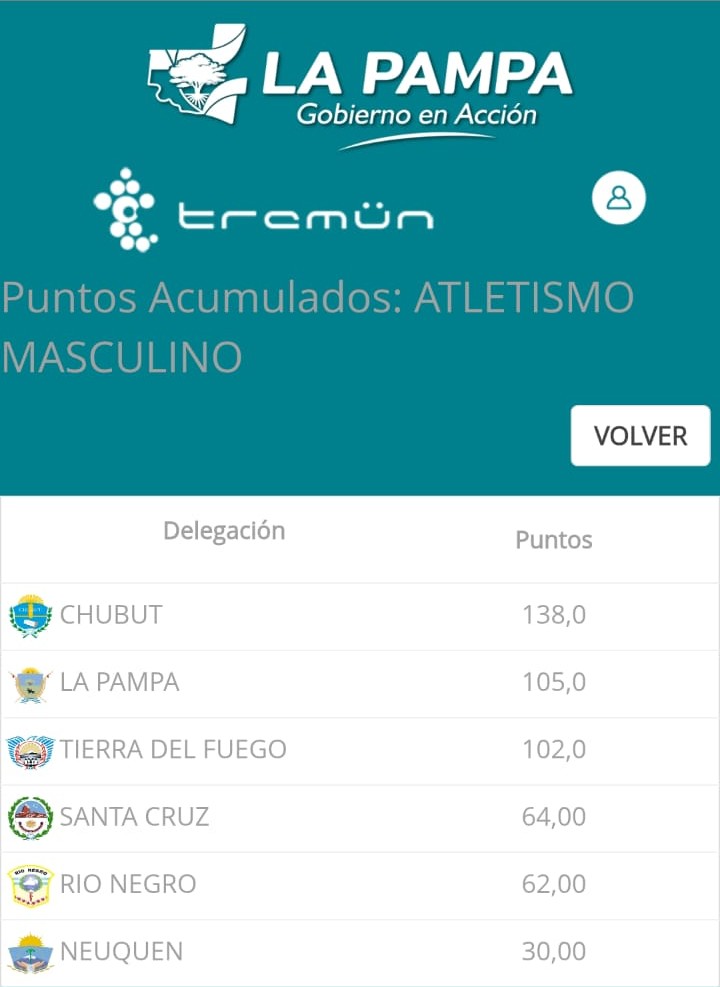Tap the VOLVER button
Screen dimensions: 720x987
640,436
